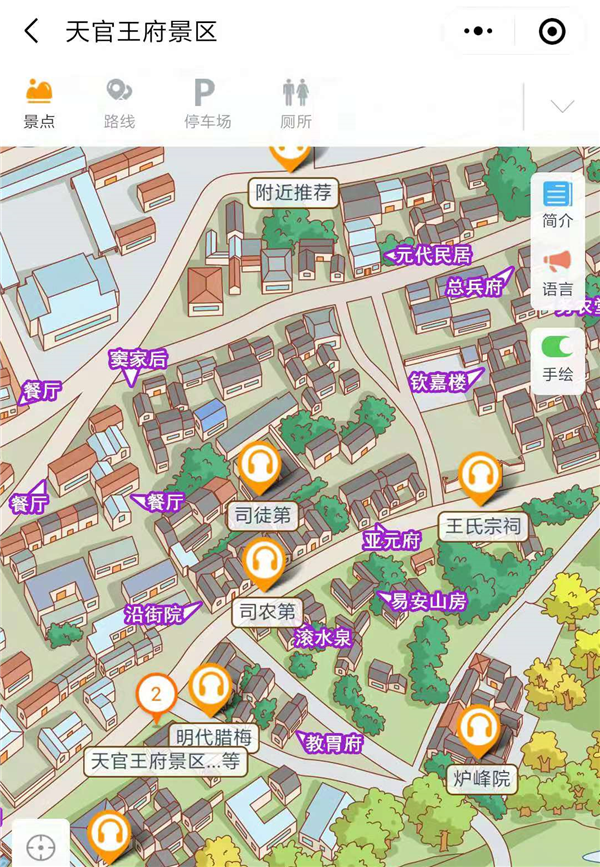This screenshot has width=600, height=867.
Task: Play audio guide for 司农第
Action: click(x=264, y=563)
